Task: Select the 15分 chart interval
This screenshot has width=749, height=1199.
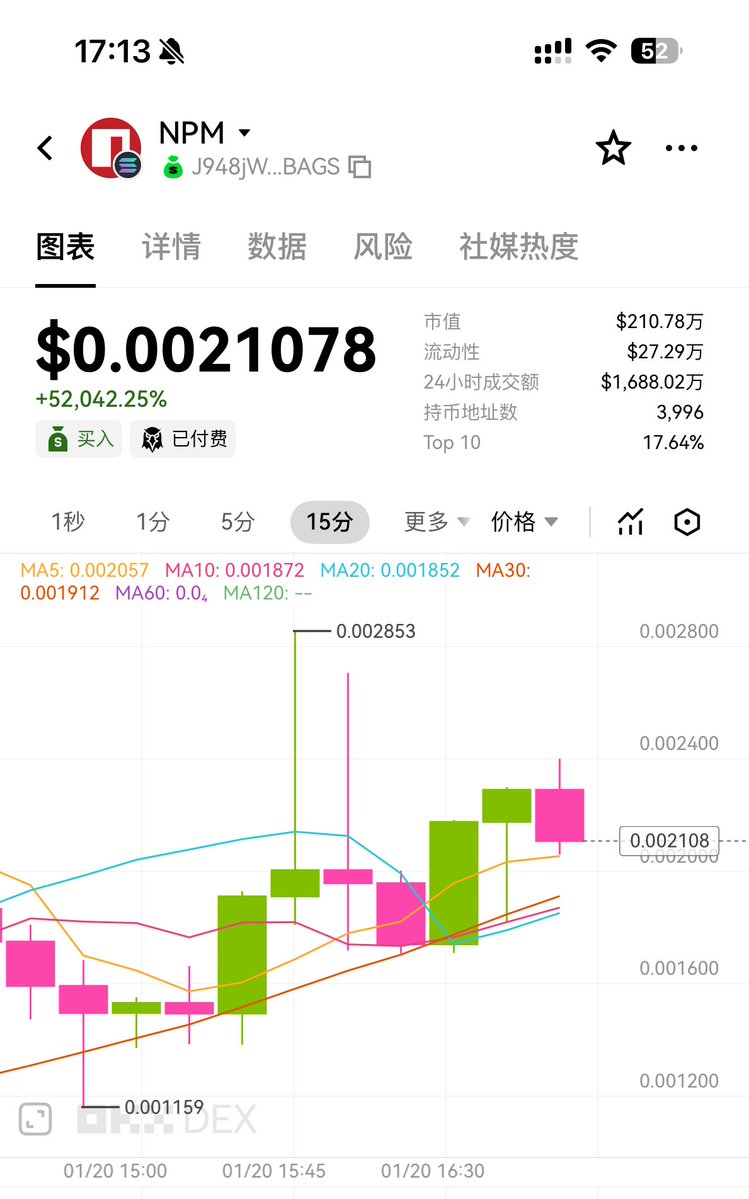Action: 330,522
